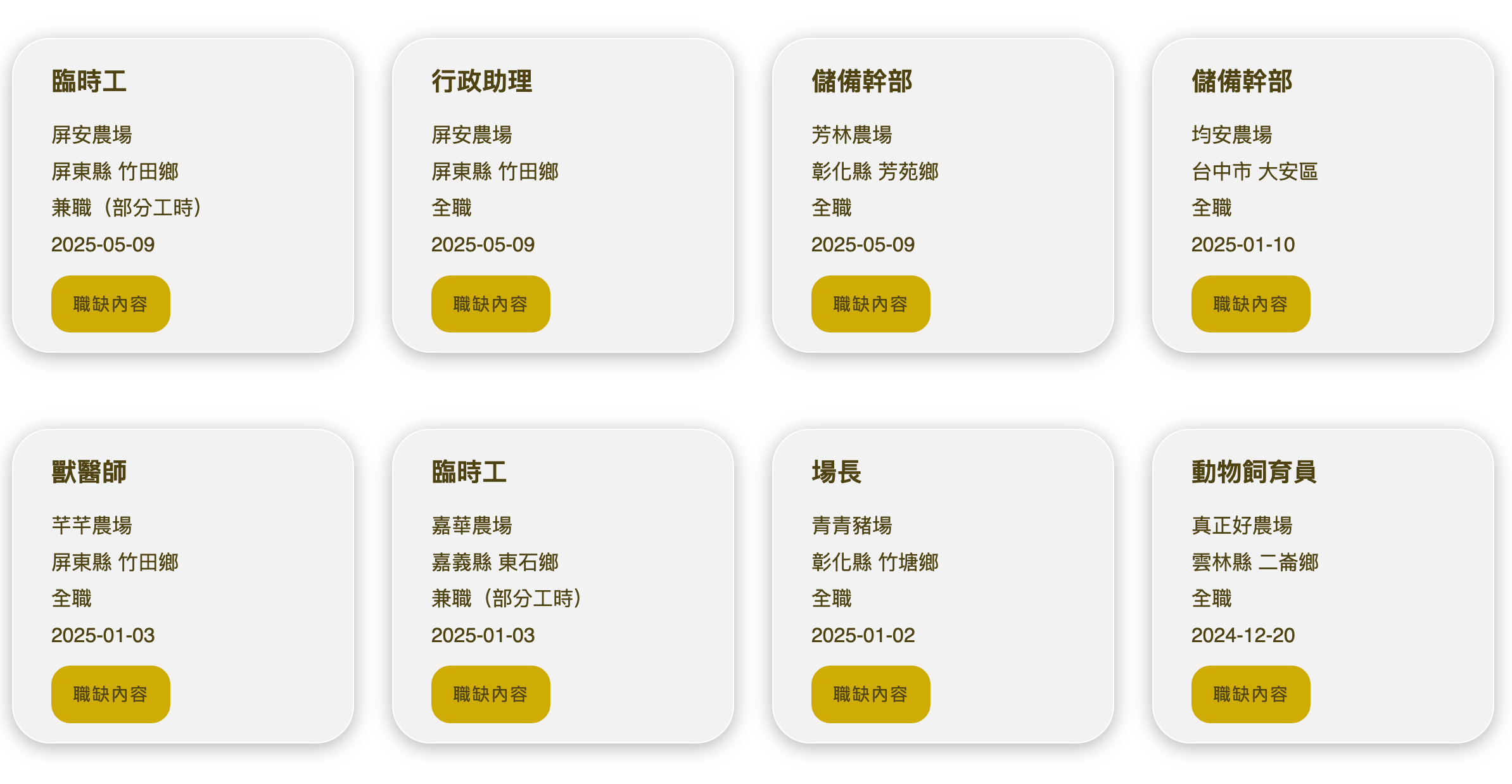This screenshot has width=1512, height=784.
Task: Open 職缺內容 for 屏安農場 臨時工
Action: coord(110,304)
